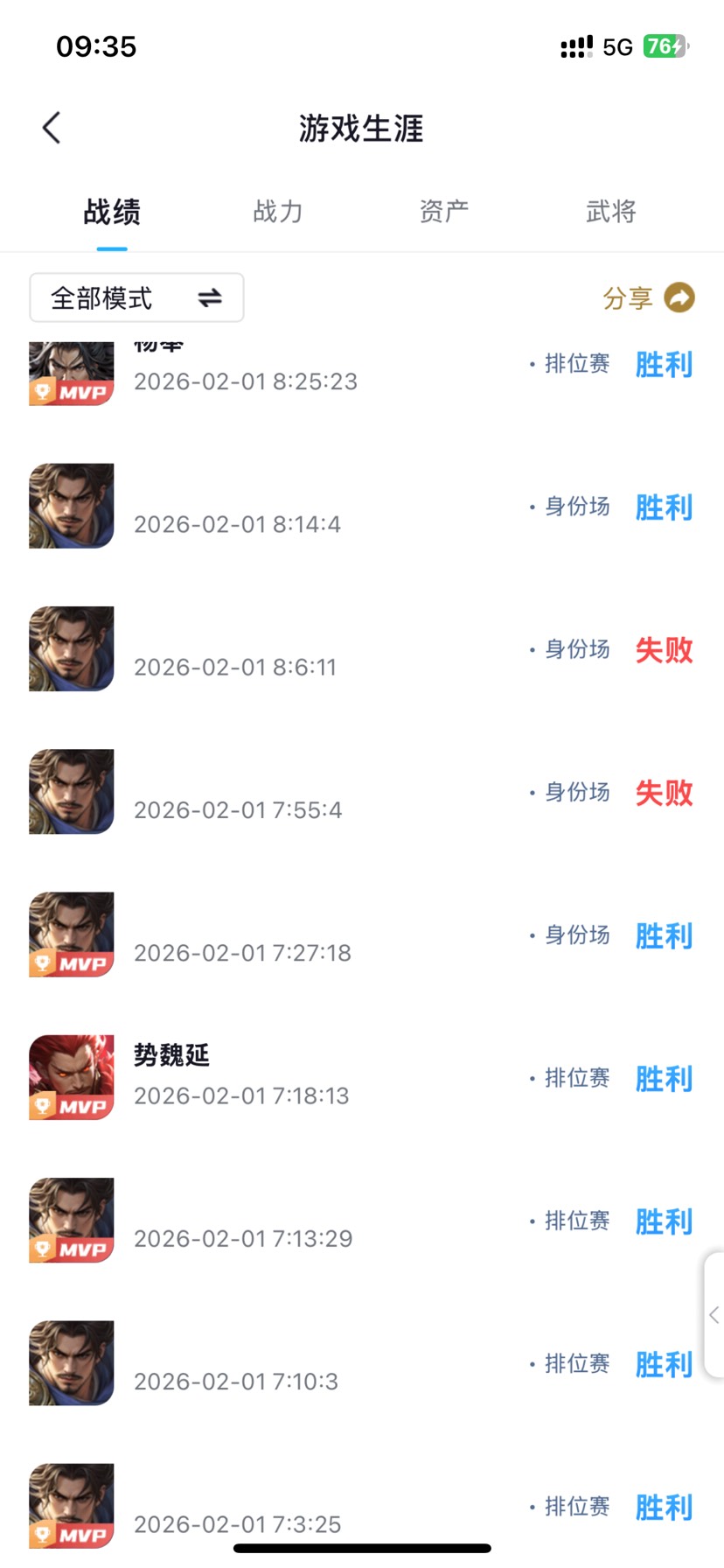The height and width of the screenshot is (1568, 724).
Task: Open the 排位赛 match at 7:10:3
Action: click(361, 1363)
